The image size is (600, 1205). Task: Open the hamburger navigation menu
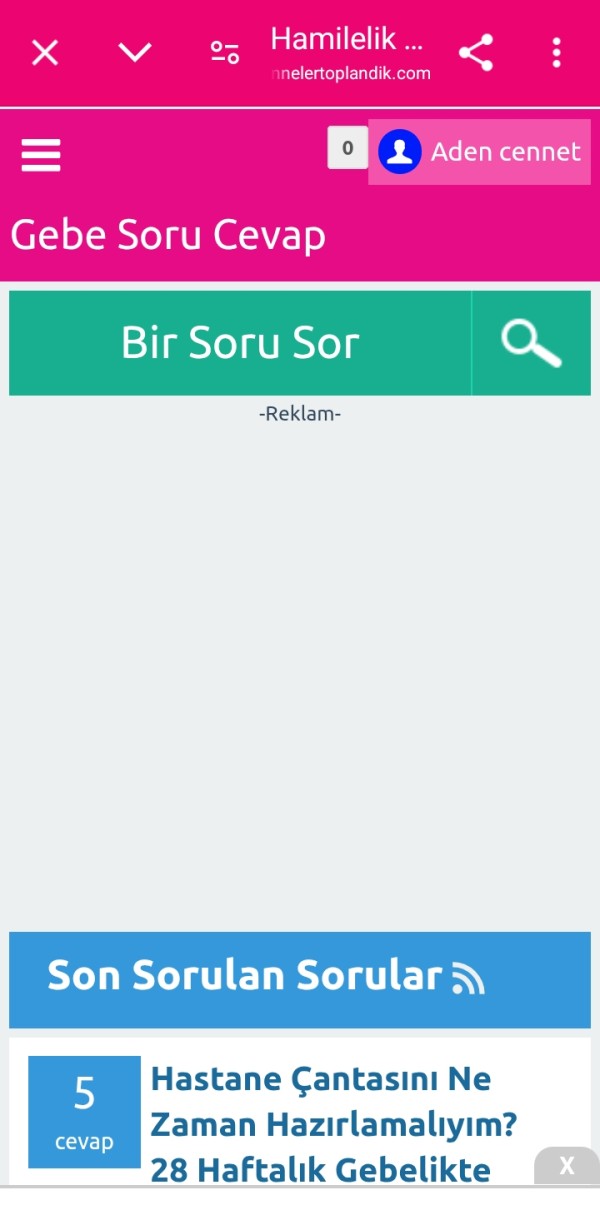click(41, 155)
